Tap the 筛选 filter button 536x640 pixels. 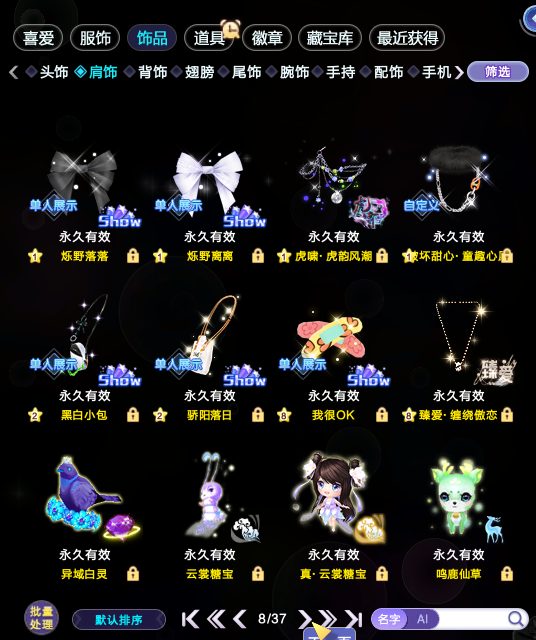click(x=498, y=72)
